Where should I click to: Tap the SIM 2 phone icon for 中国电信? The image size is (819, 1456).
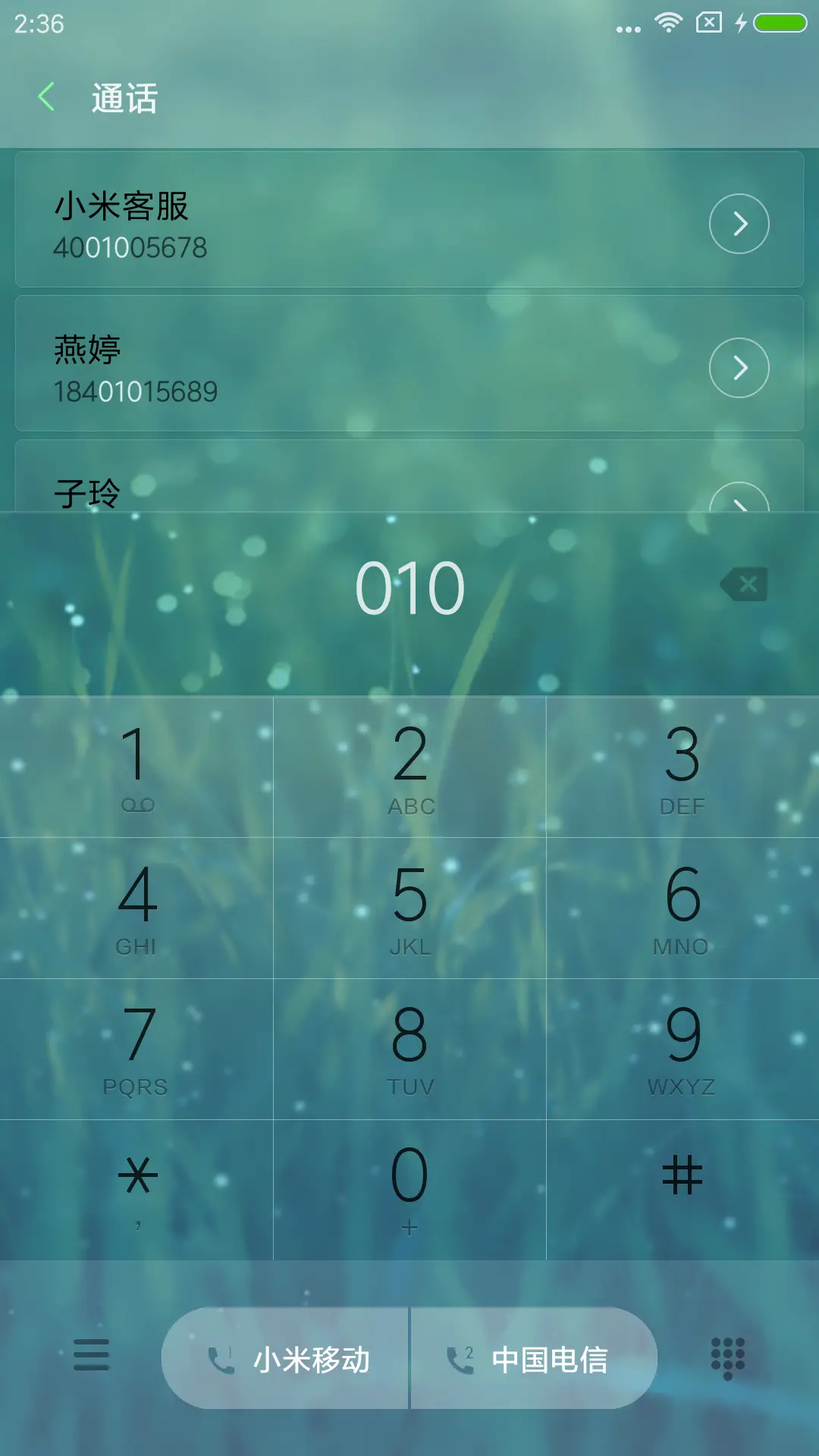[x=458, y=1360]
